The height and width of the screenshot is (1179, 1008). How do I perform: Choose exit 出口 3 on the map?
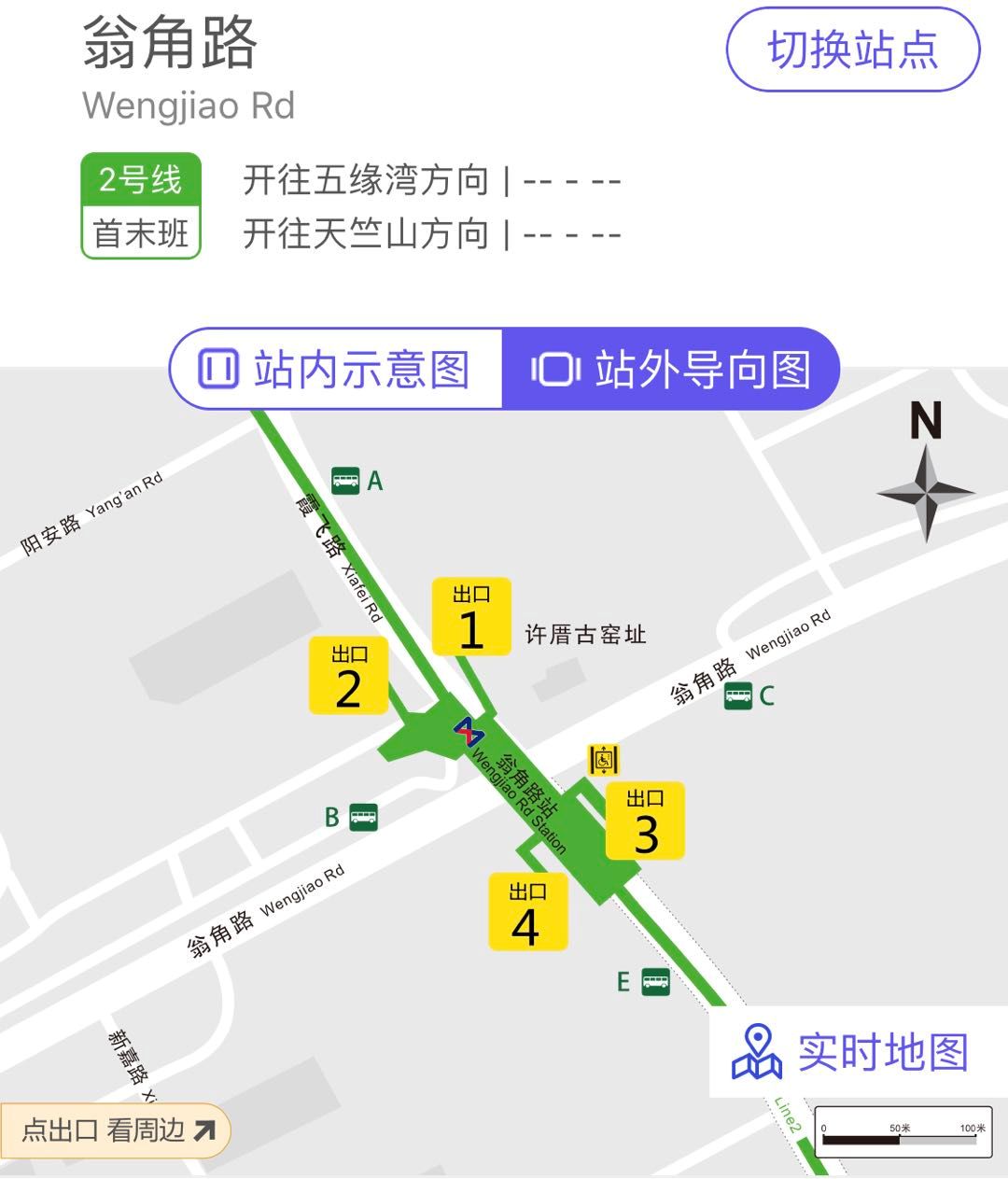[x=645, y=821]
